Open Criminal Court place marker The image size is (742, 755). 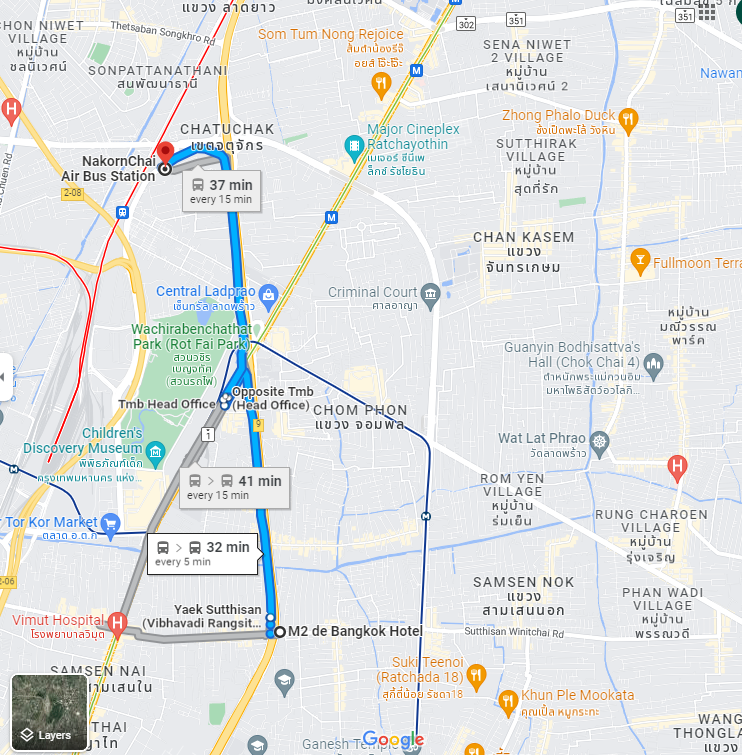coord(430,294)
